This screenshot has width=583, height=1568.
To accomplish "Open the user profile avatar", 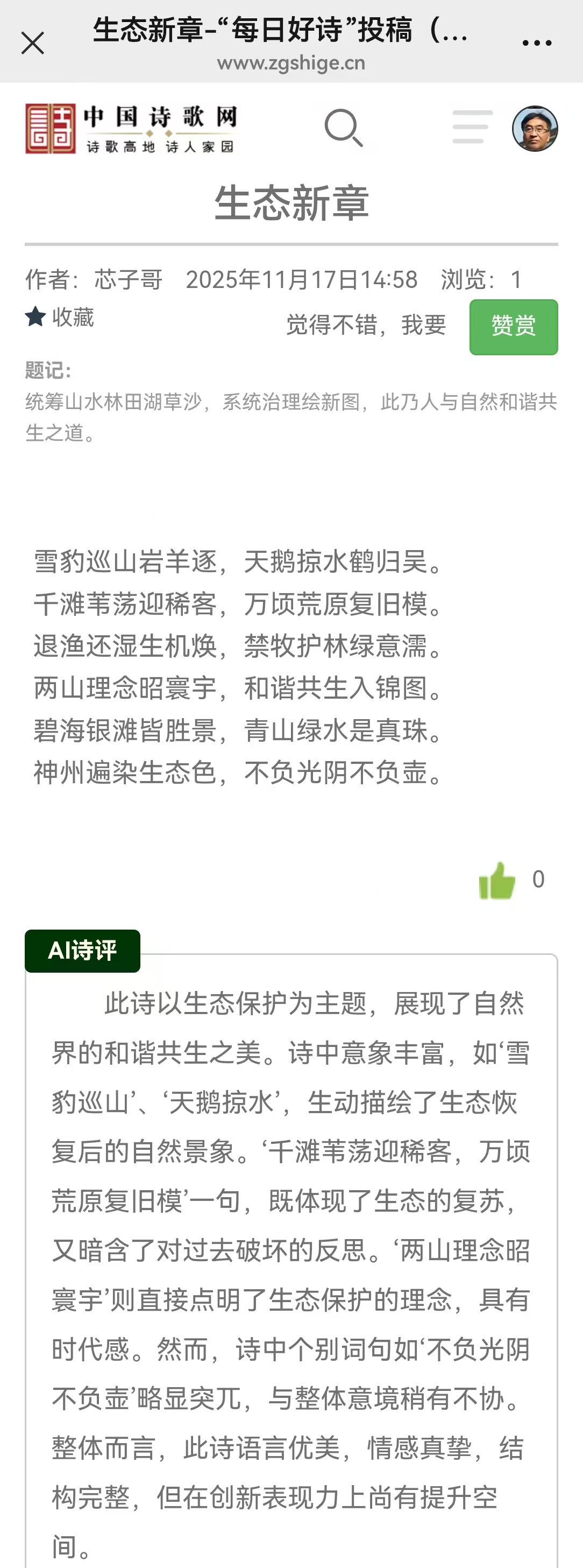I will click(x=535, y=129).
